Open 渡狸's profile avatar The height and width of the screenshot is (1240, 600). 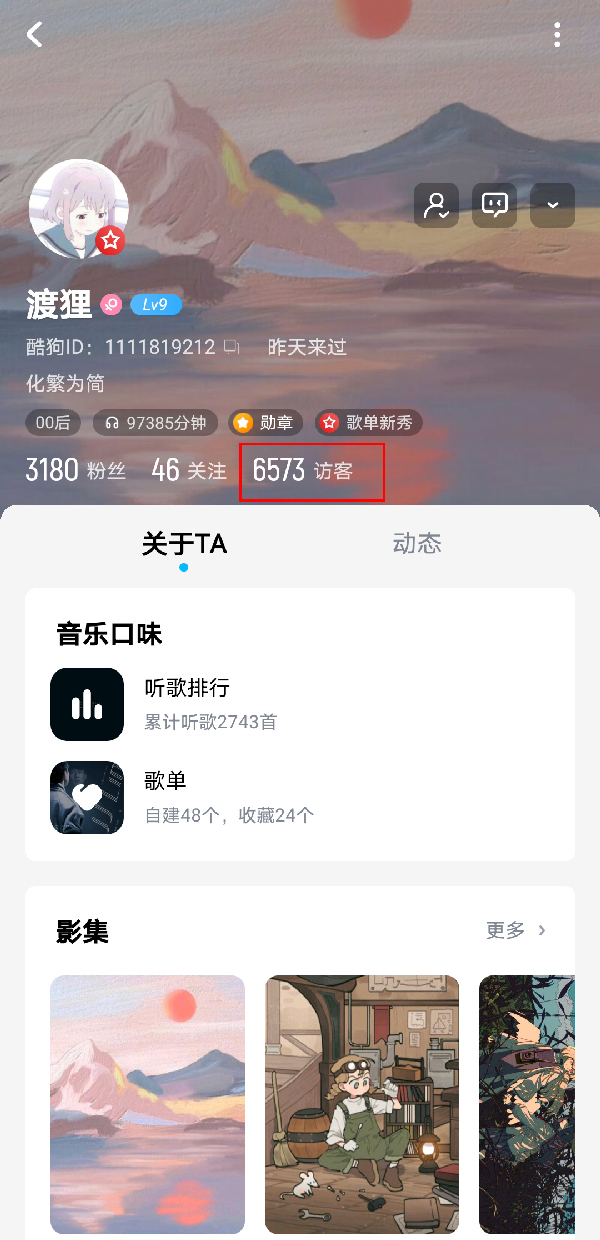point(78,209)
